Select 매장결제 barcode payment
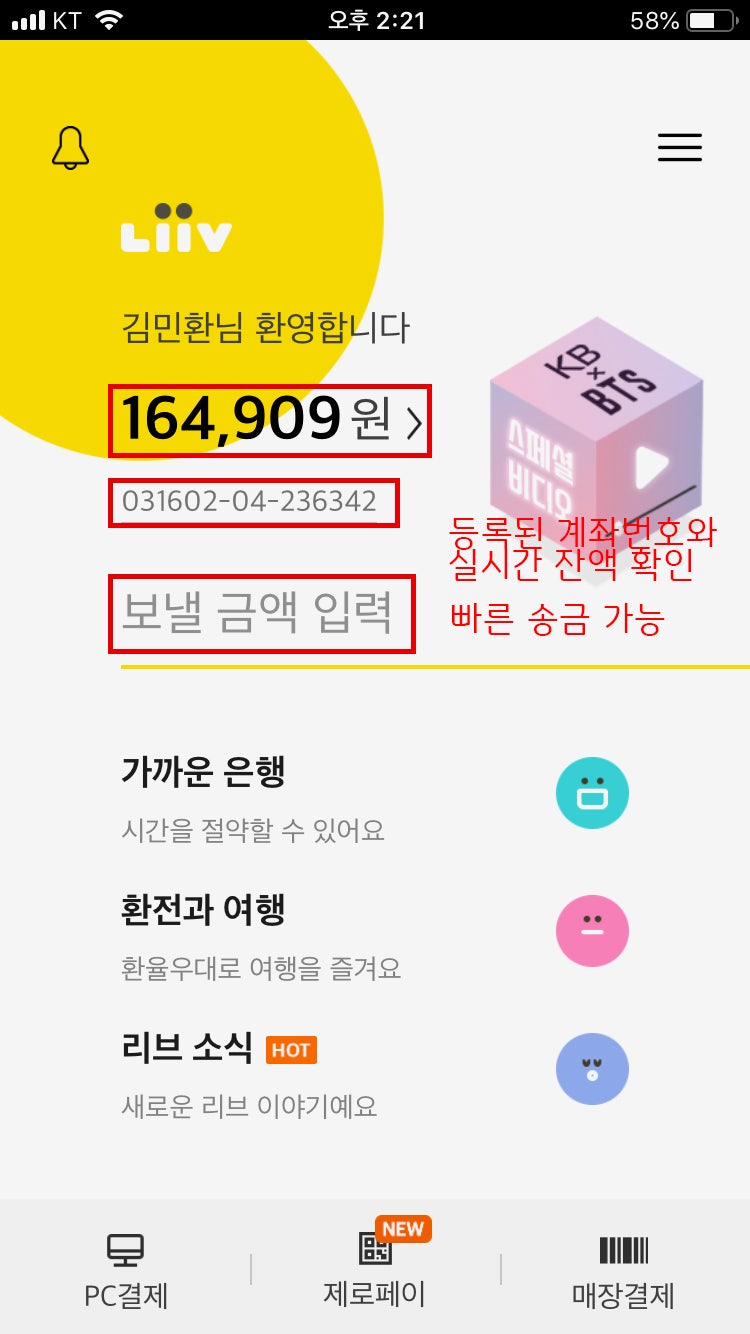The image size is (750, 1334). (x=623, y=1272)
